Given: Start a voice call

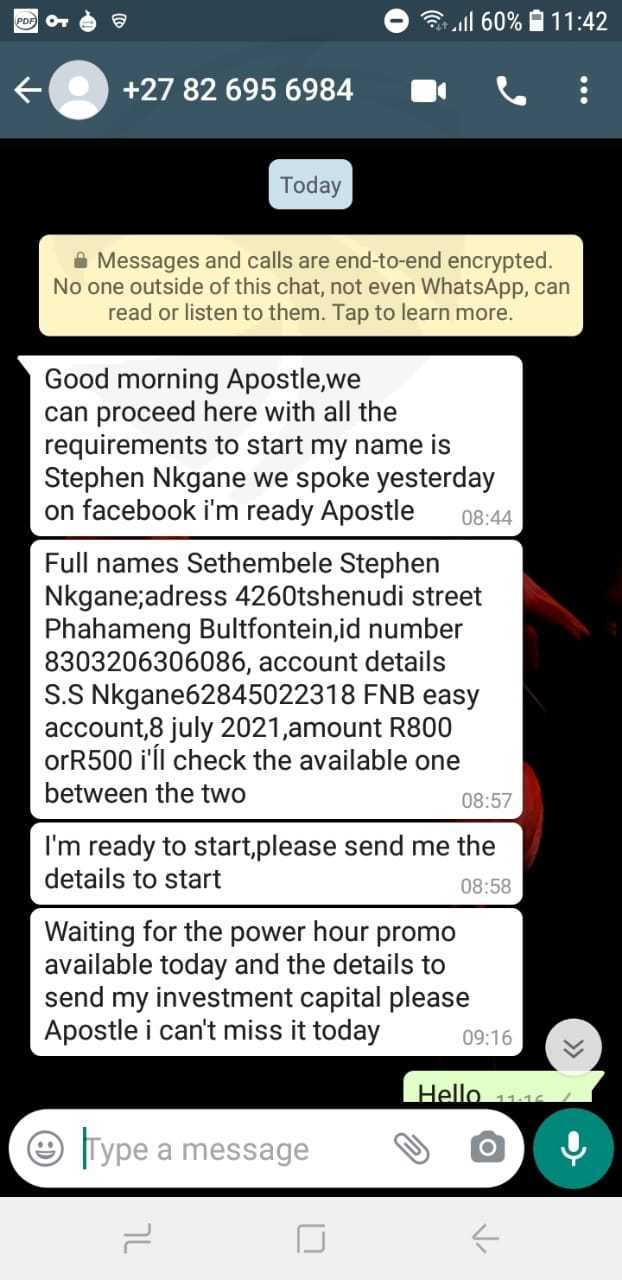Looking at the screenshot, I should click(511, 91).
